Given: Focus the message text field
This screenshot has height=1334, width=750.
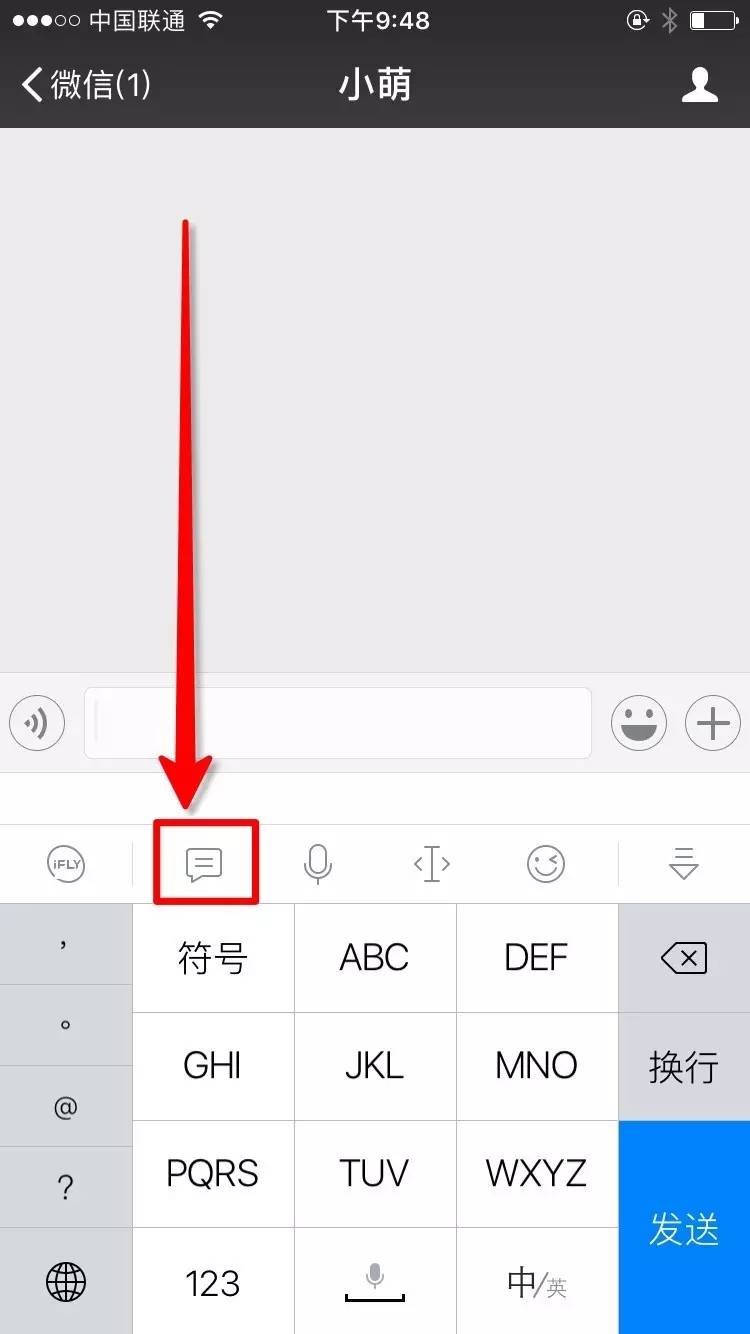Looking at the screenshot, I should pos(338,722).
